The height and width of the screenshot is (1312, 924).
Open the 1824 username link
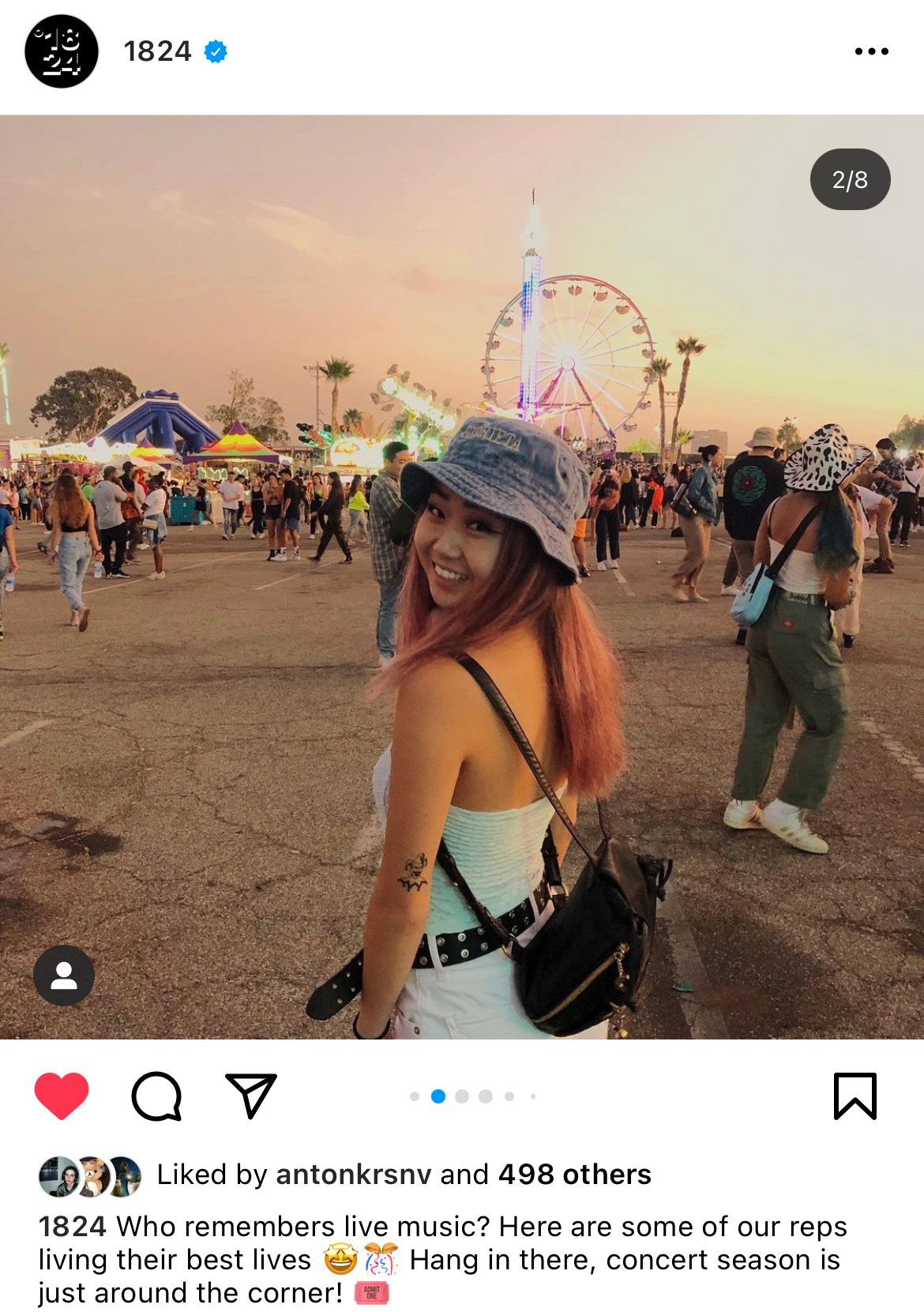tap(157, 51)
